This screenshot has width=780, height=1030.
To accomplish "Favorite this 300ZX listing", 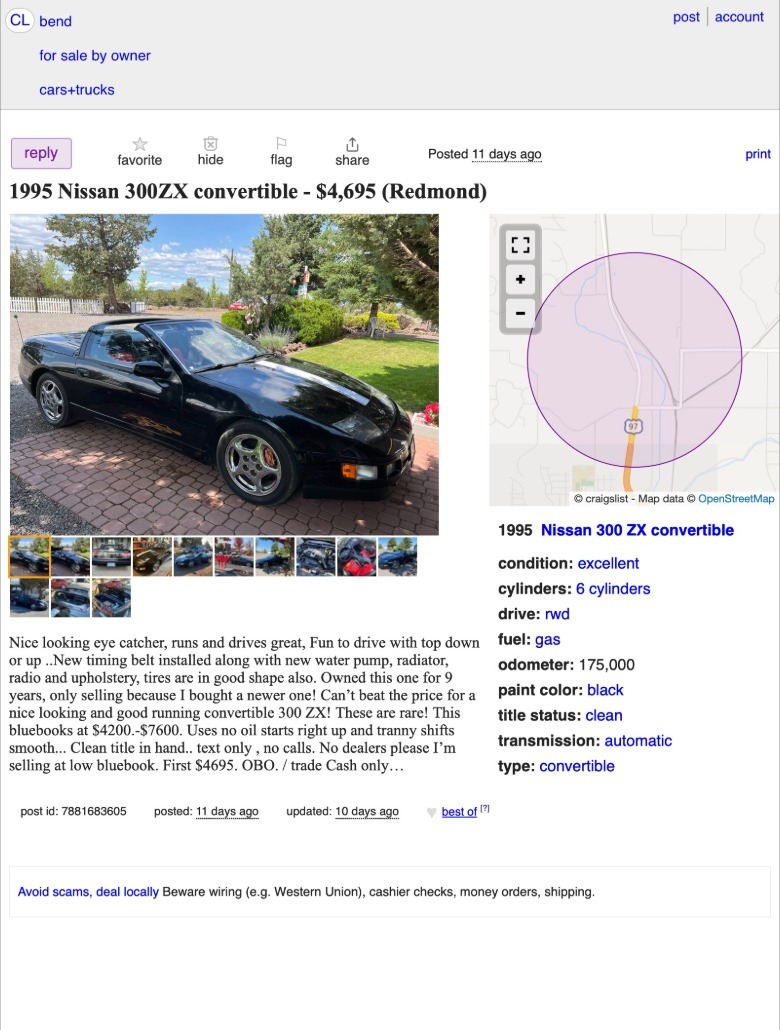I will coord(139,152).
